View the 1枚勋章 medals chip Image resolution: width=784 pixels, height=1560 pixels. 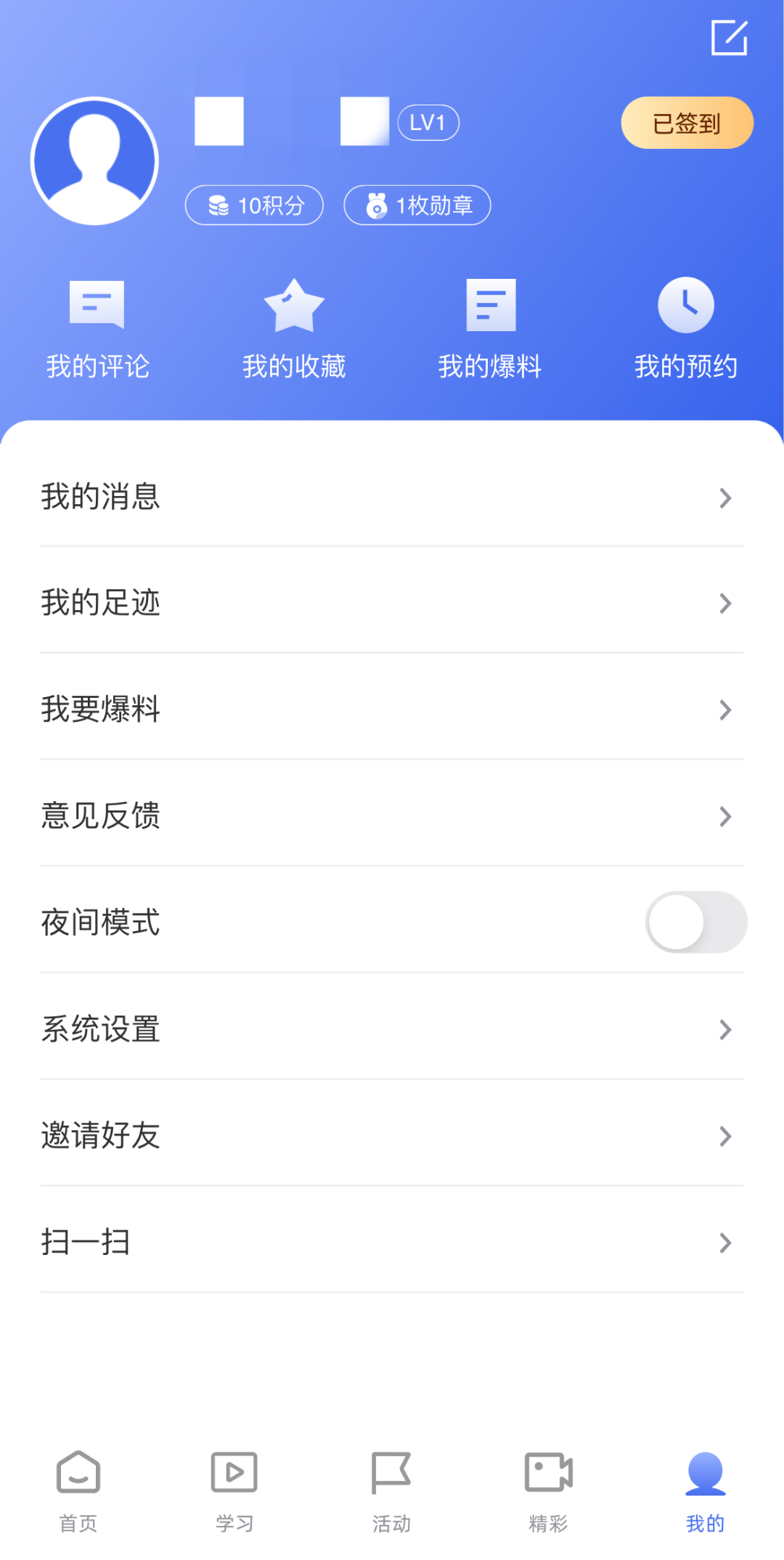tap(417, 206)
